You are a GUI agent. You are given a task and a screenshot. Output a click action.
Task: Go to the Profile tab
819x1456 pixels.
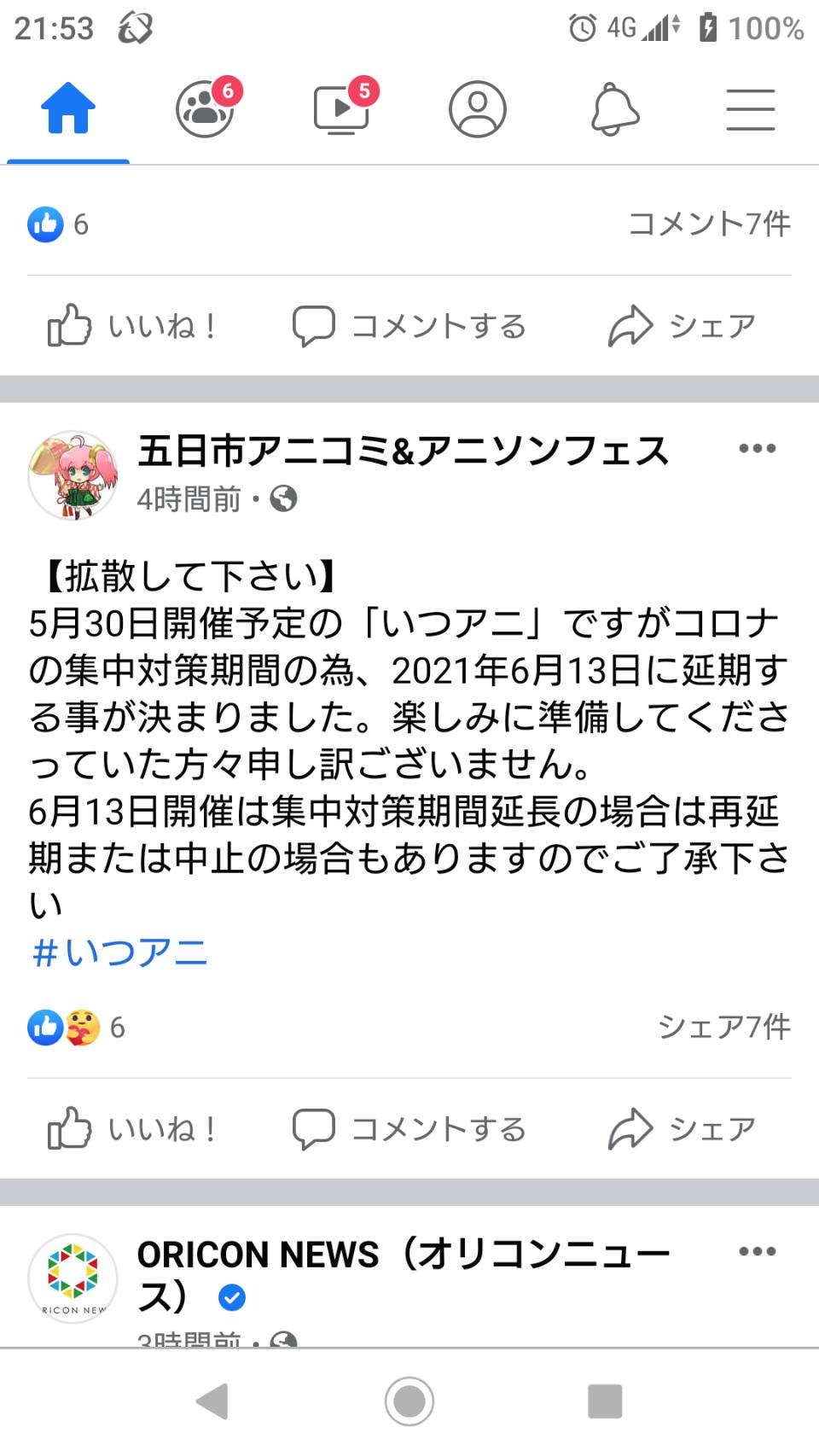coord(478,109)
